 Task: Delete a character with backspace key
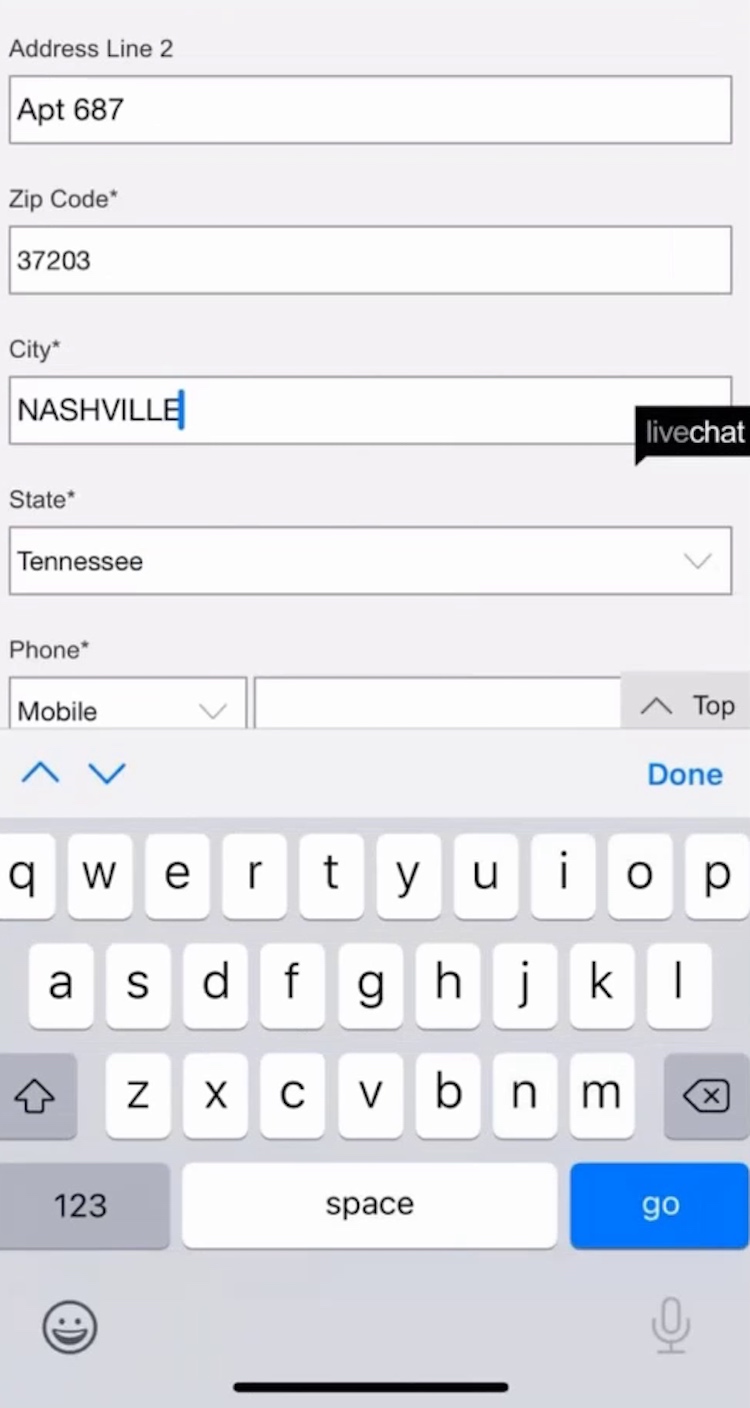(706, 1096)
